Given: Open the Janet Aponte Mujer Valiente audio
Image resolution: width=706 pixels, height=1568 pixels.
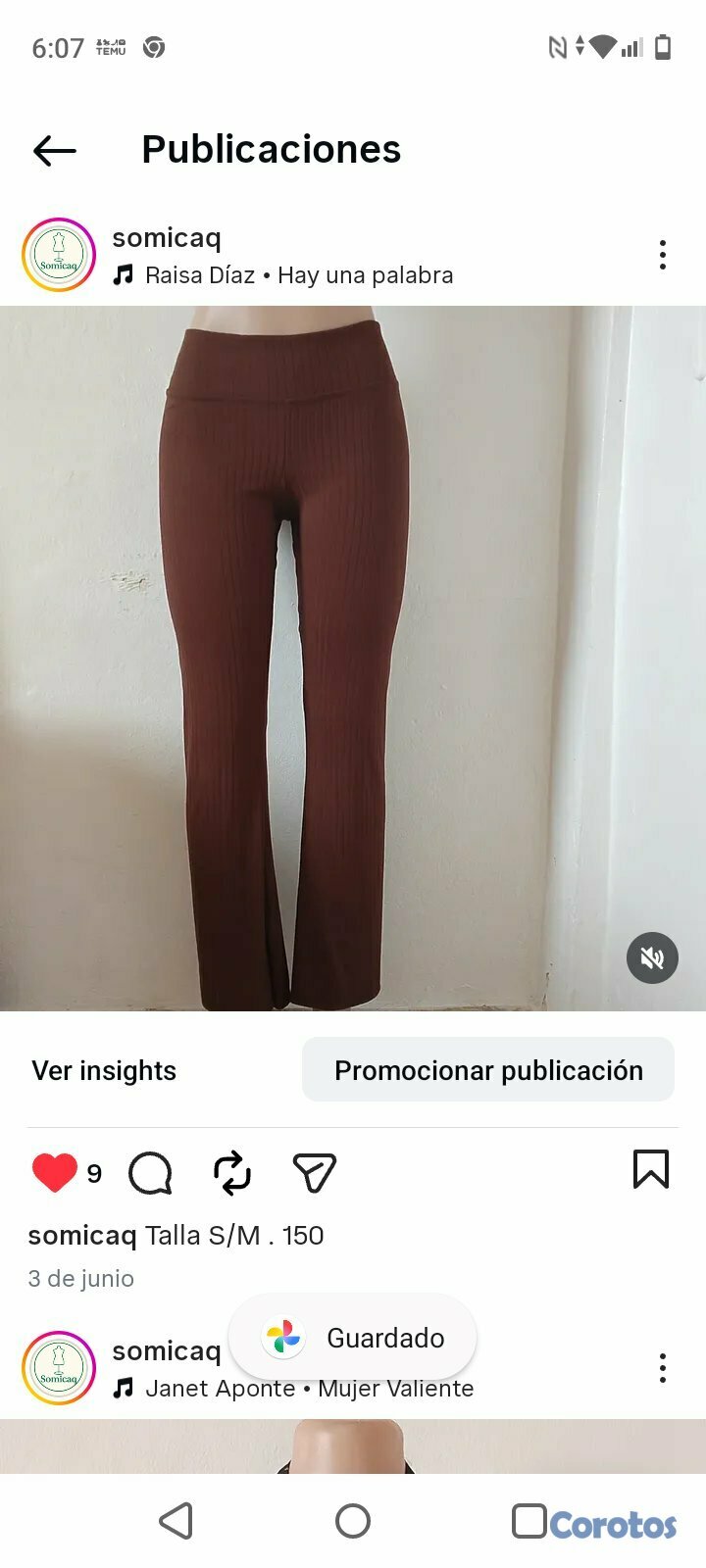Looking at the screenshot, I should (308, 1389).
